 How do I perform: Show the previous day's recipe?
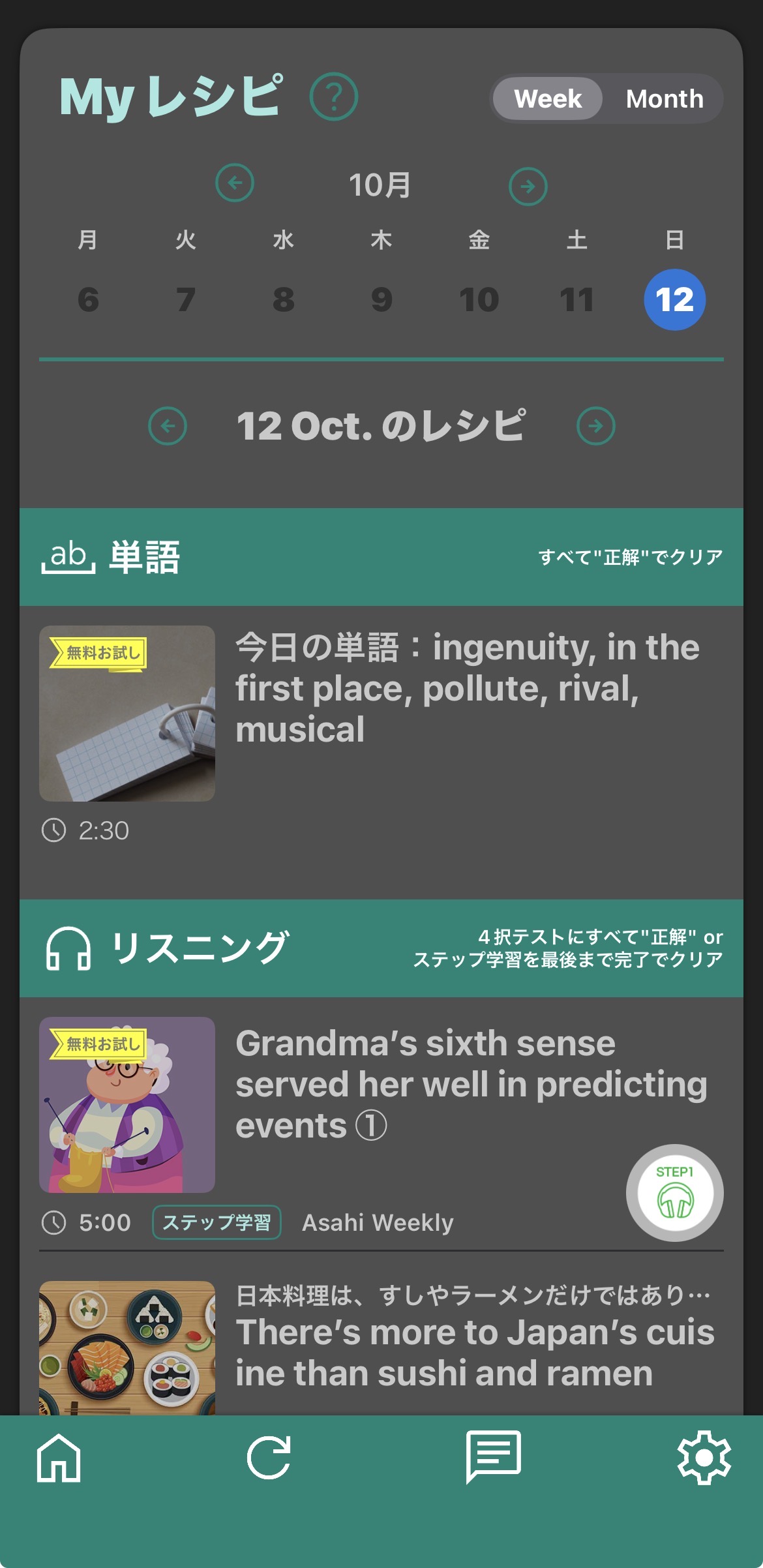coord(168,426)
